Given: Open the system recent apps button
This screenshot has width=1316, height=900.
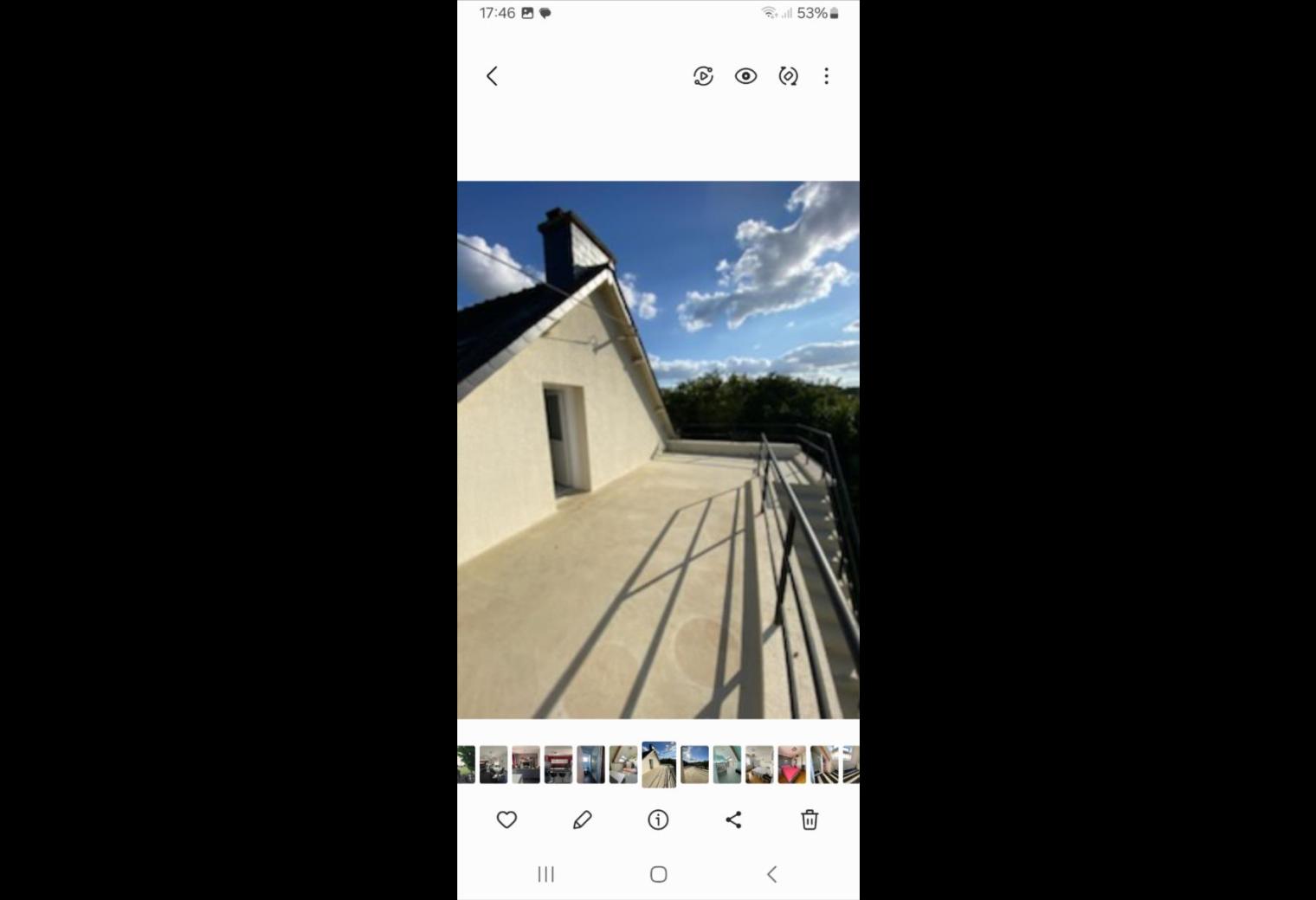Looking at the screenshot, I should pos(545,874).
